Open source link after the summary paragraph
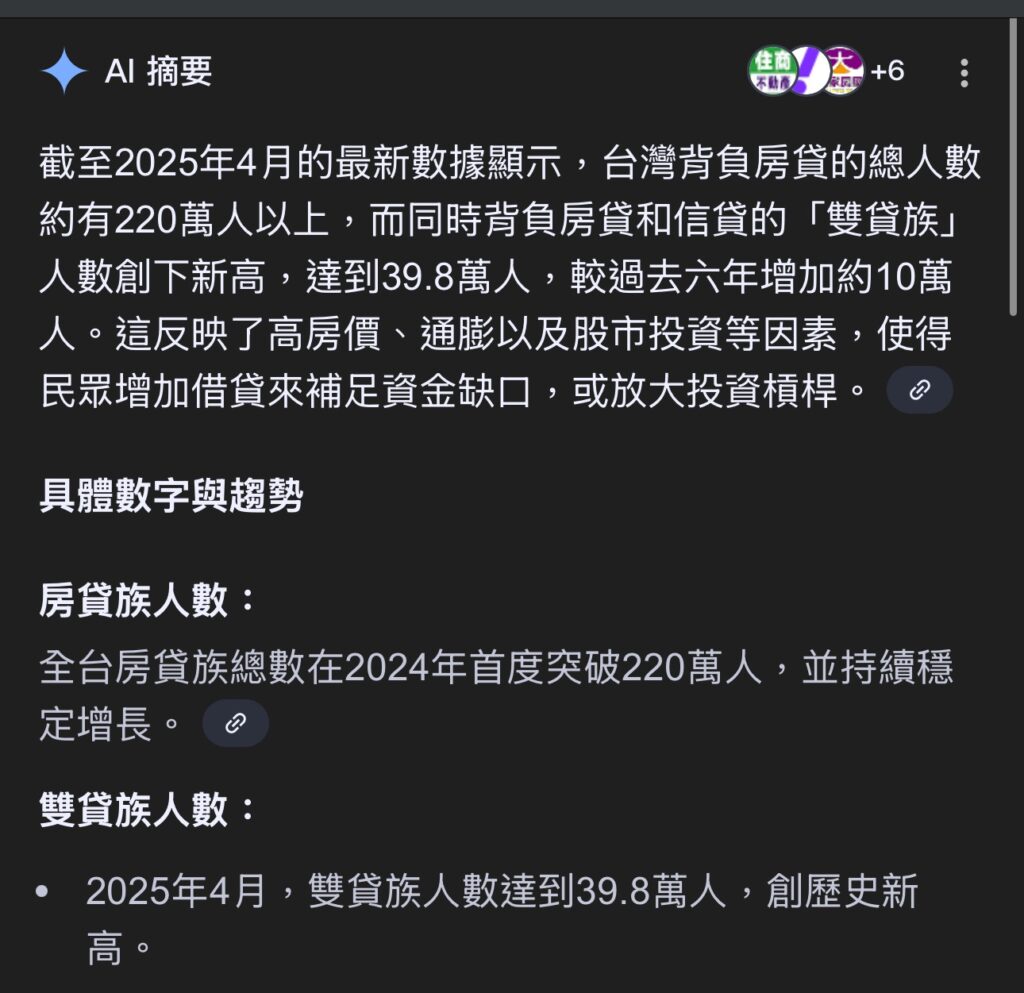Screen dimensions: 1024x993 919,390
